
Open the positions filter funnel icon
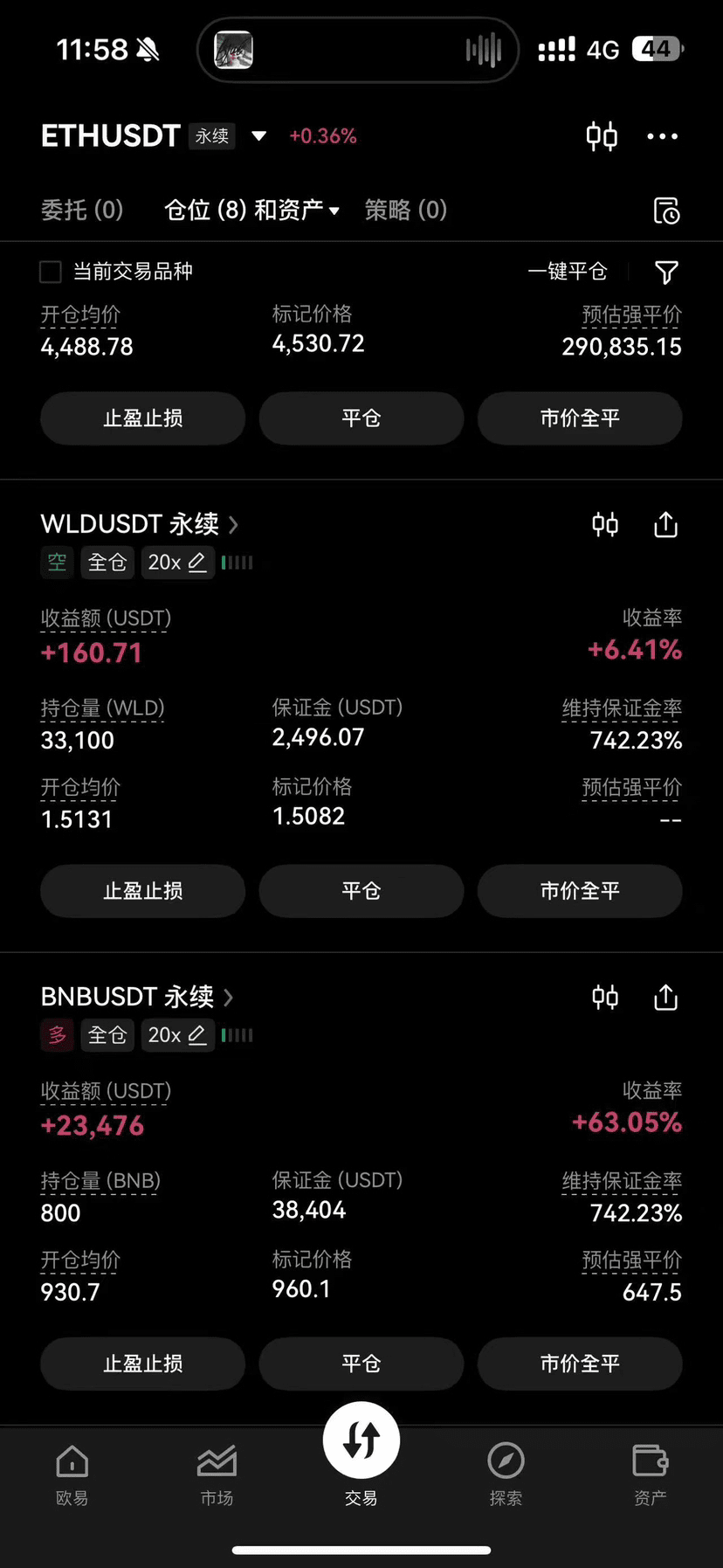click(x=666, y=273)
